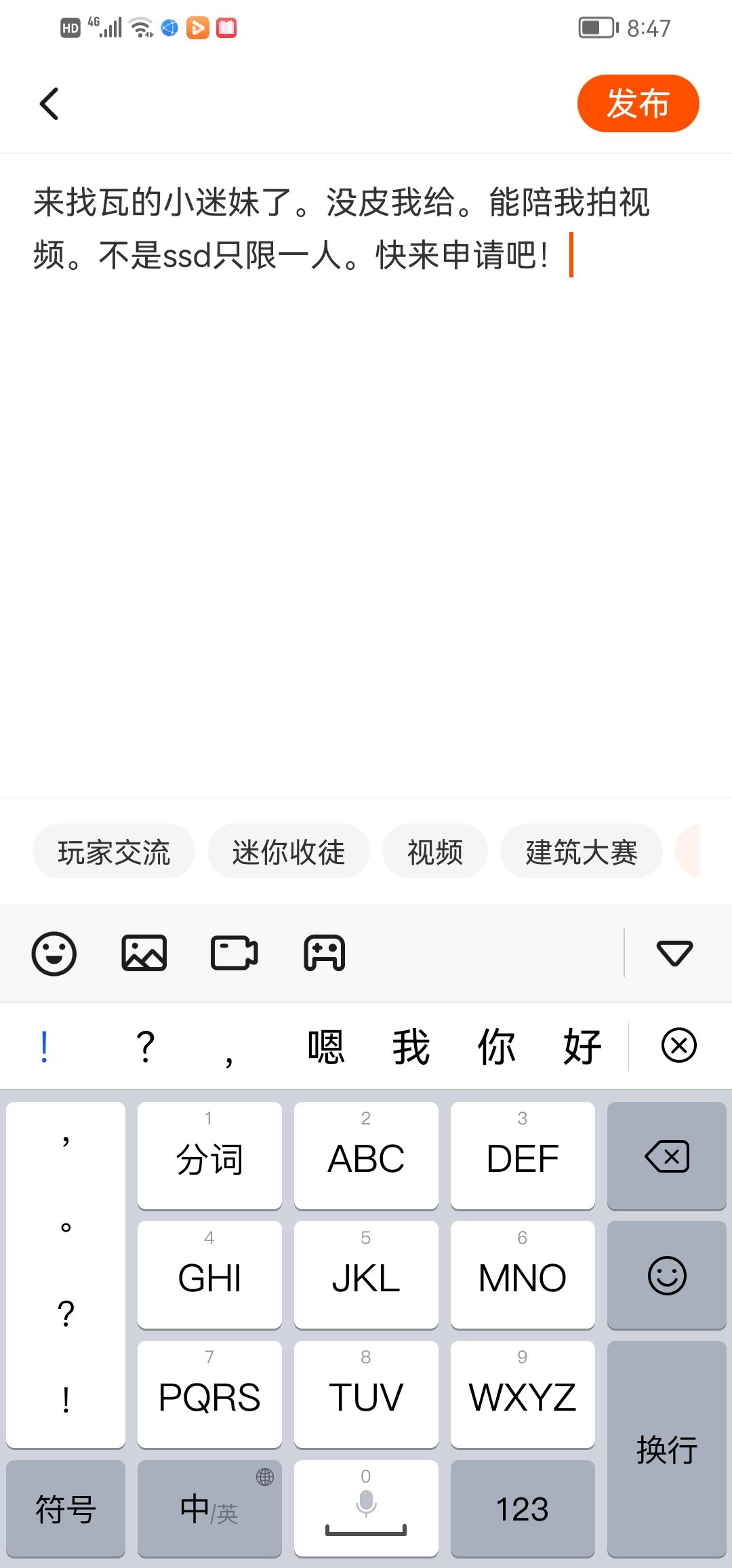Pick the 建筑大赛 topic chip

click(582, 852)
